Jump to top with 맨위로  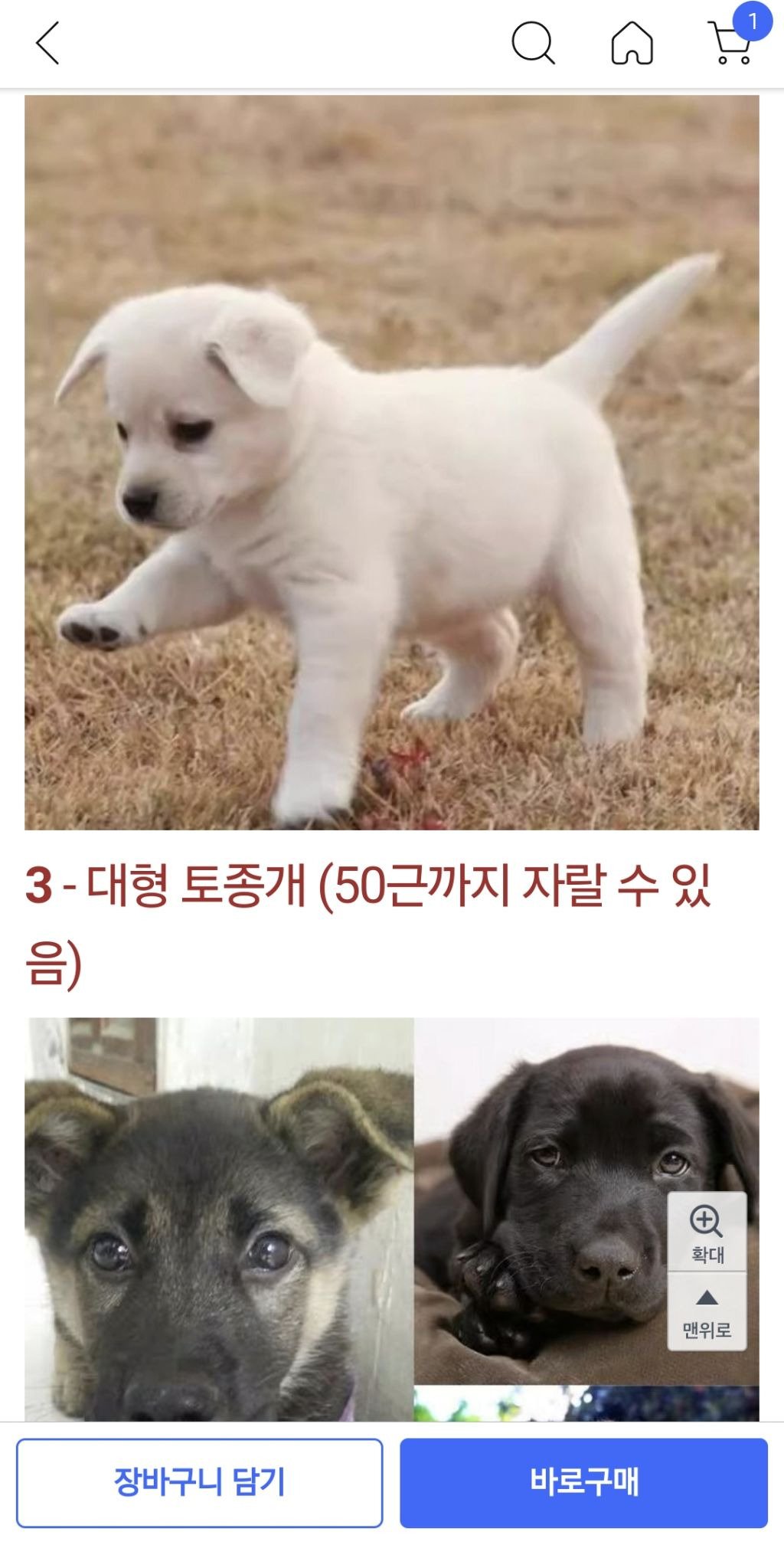[707, 1312]
